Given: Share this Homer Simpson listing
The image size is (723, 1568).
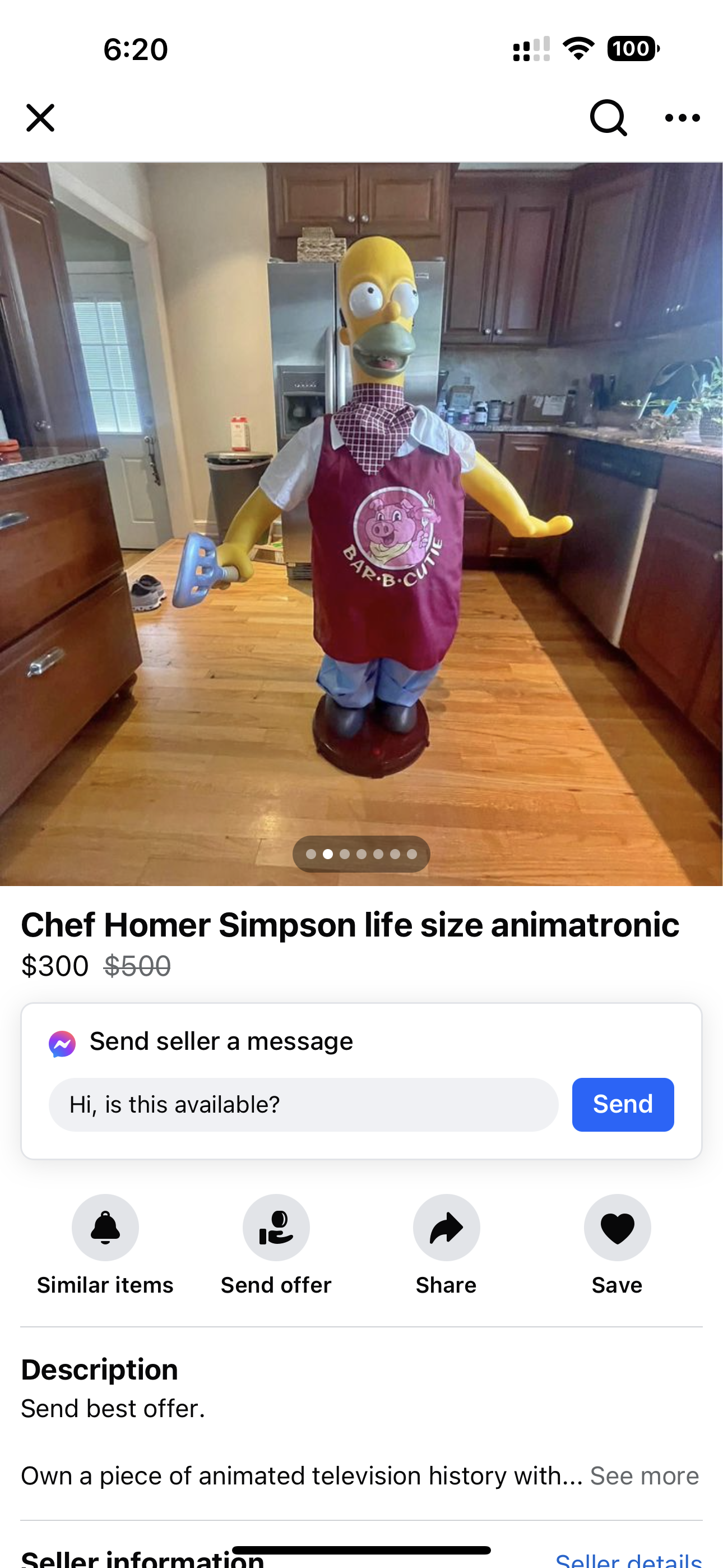Looking at the screenshot, I should [x=446, y=1228].
